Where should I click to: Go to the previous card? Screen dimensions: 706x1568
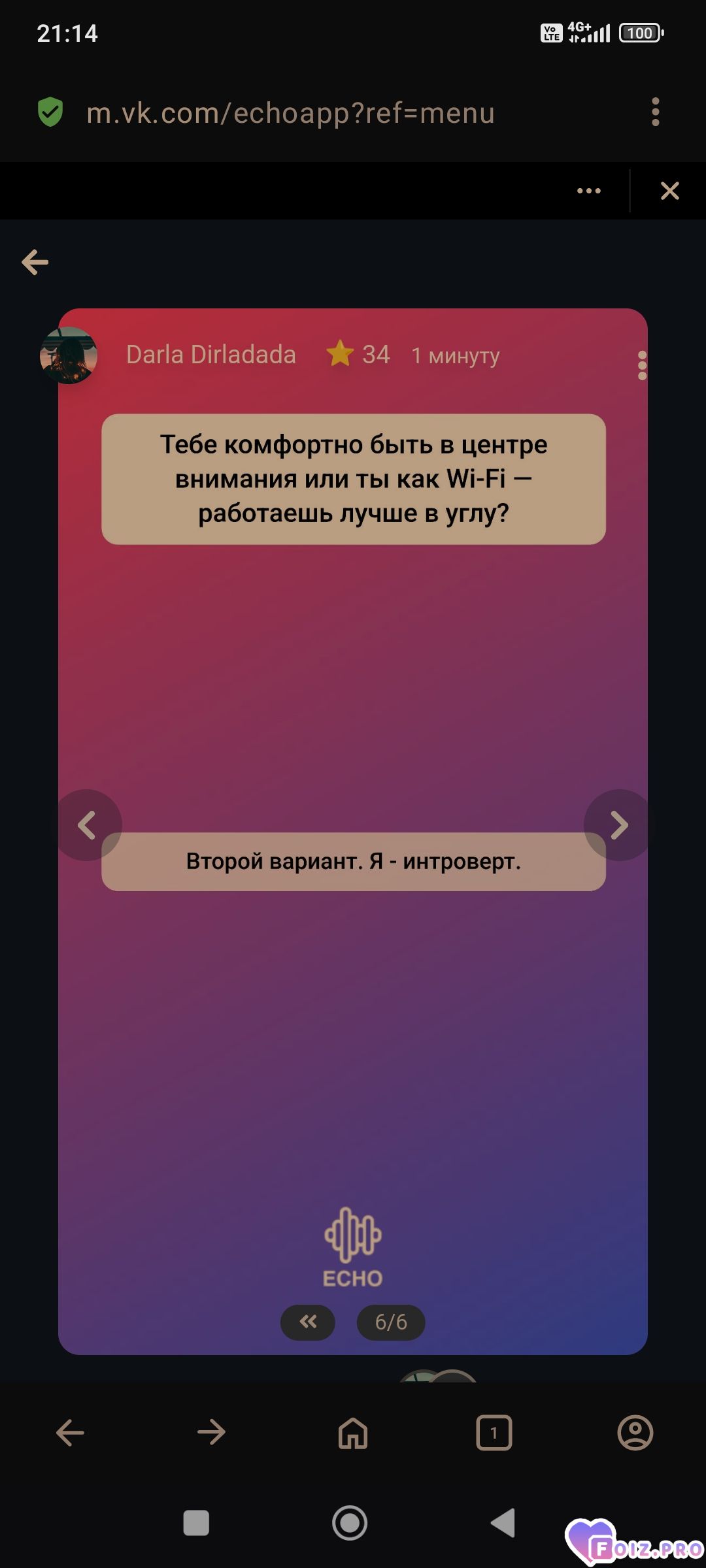click(86, 825)
